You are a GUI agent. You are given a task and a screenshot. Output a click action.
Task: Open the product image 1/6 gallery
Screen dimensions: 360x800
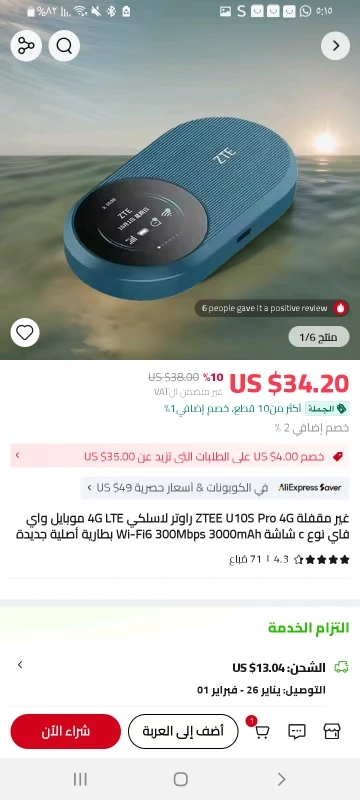(319, 337)
